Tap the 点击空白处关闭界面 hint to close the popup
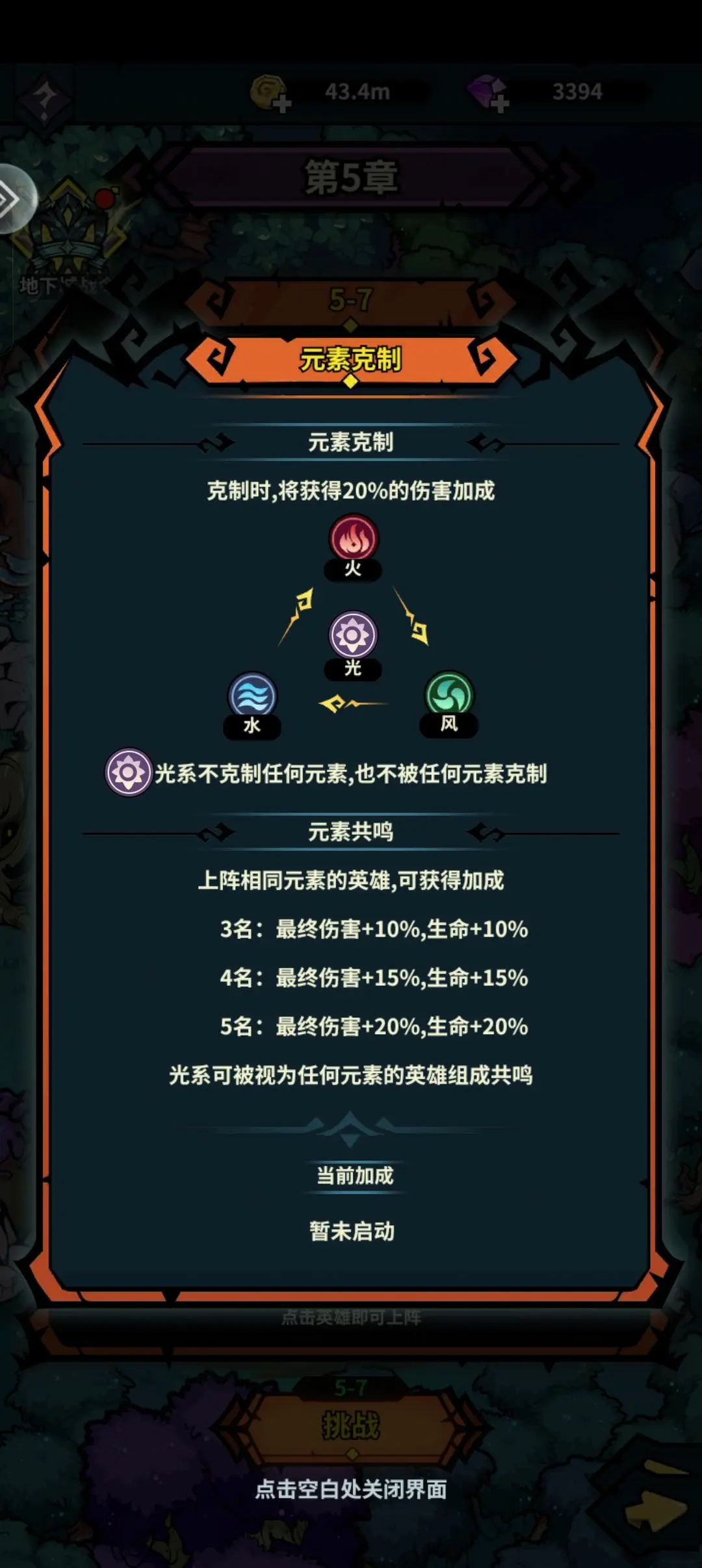 pos(351,1489)
